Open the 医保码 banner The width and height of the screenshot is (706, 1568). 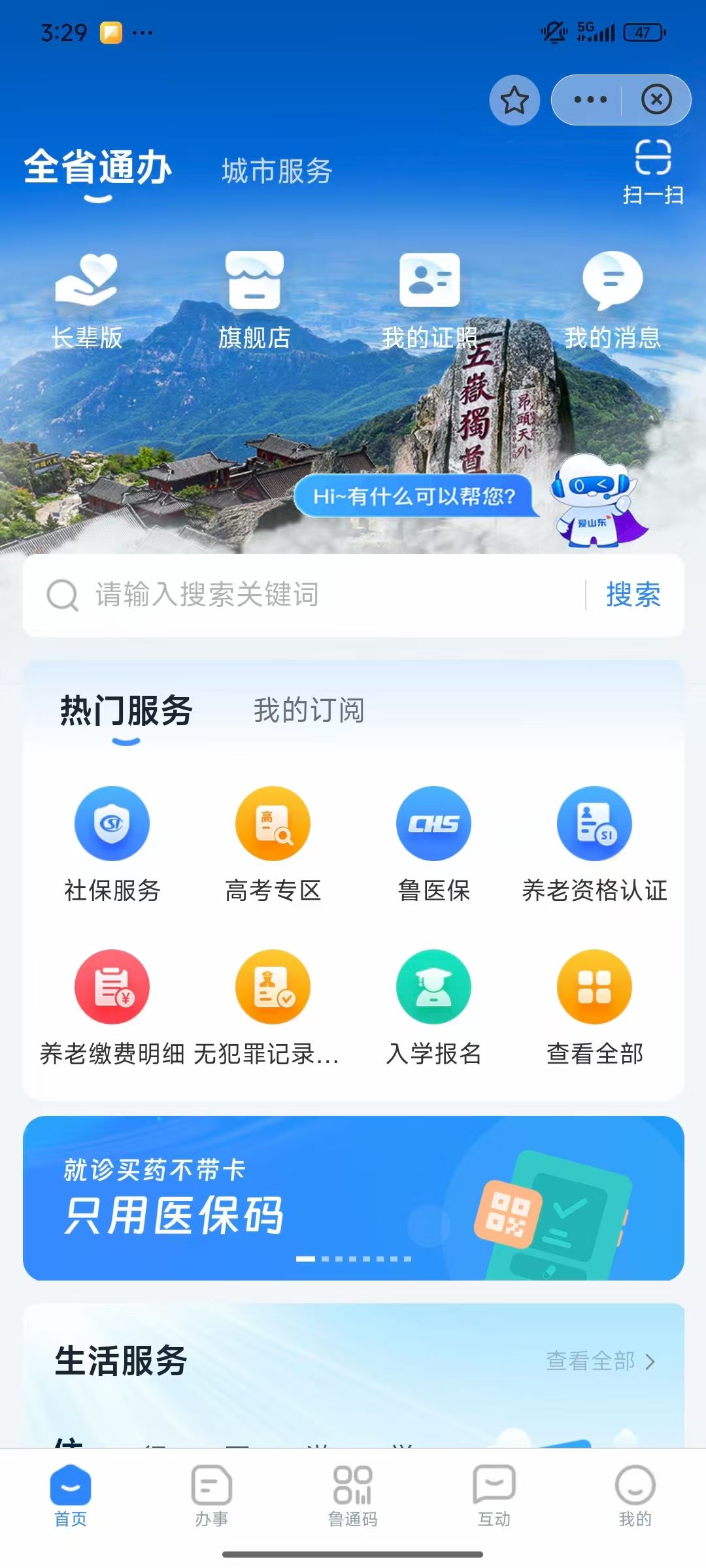tap(353, 1198)
